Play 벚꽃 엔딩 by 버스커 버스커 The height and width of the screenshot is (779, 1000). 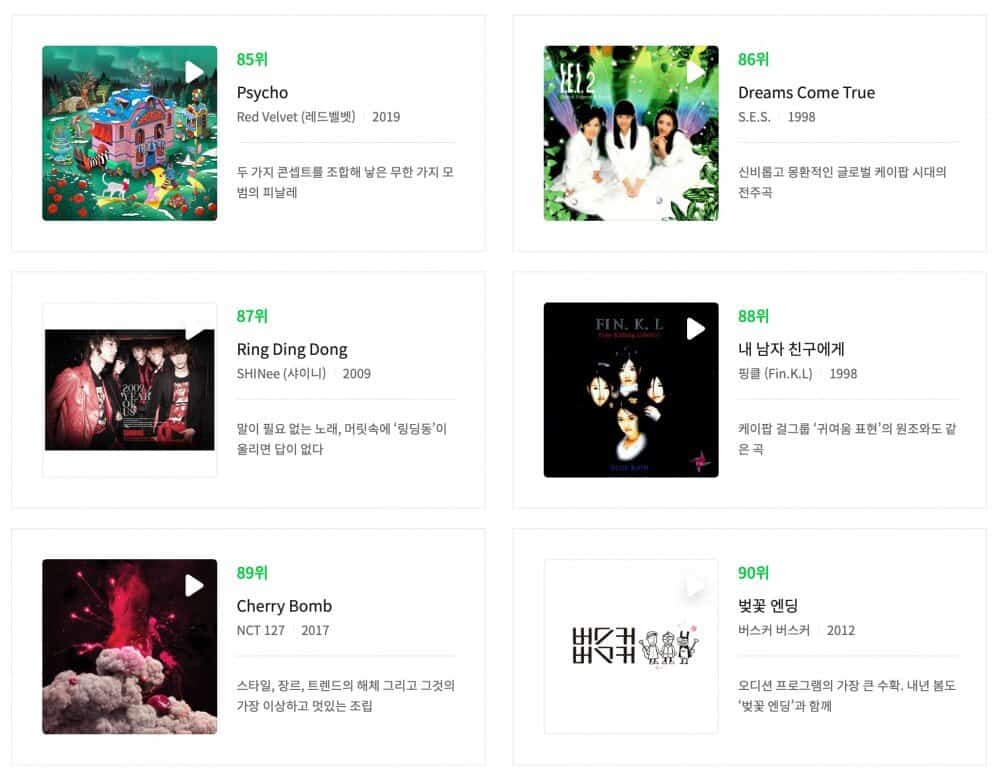pyautogui.click(x=696, y=586)
